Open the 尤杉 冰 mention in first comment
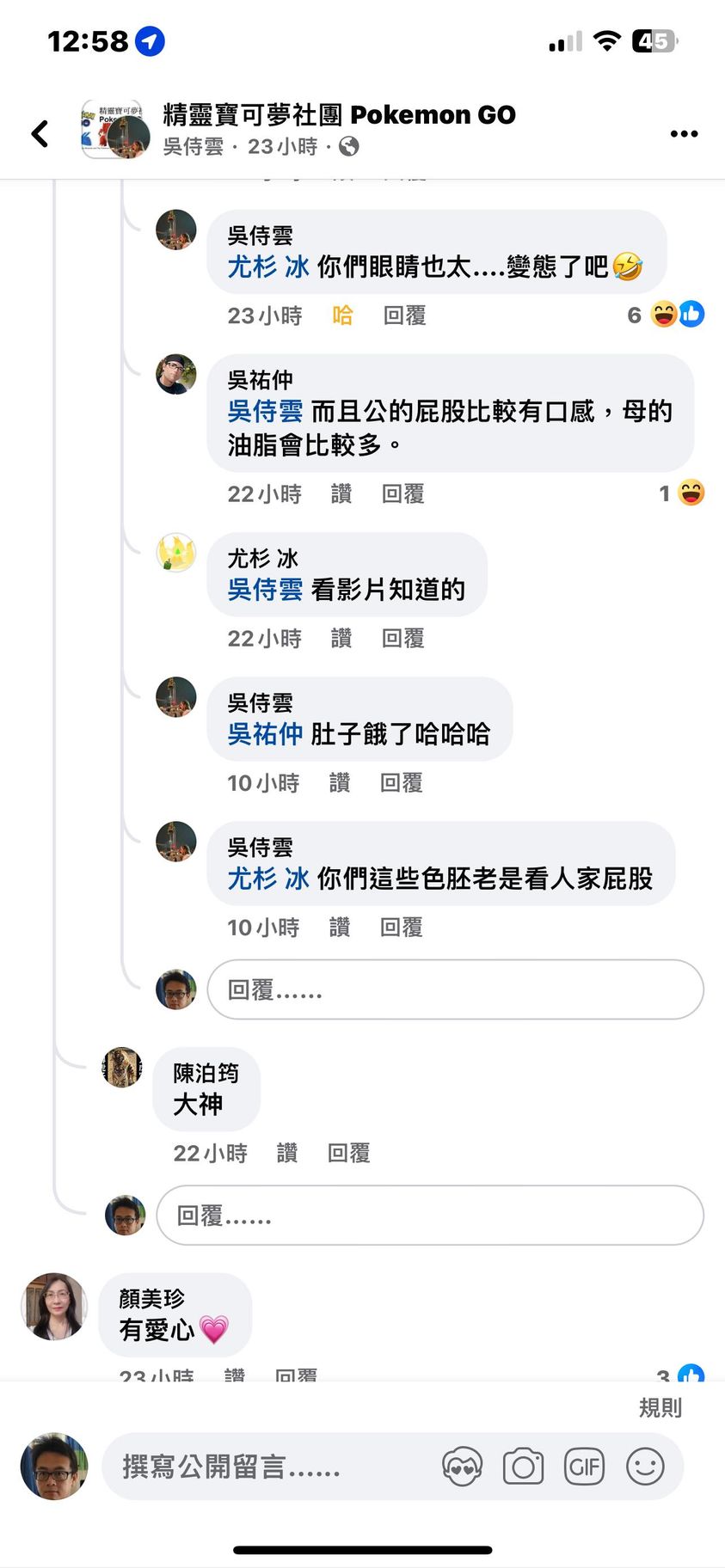The width and height of the screenshot is (725, 1568). coord(267,266)
